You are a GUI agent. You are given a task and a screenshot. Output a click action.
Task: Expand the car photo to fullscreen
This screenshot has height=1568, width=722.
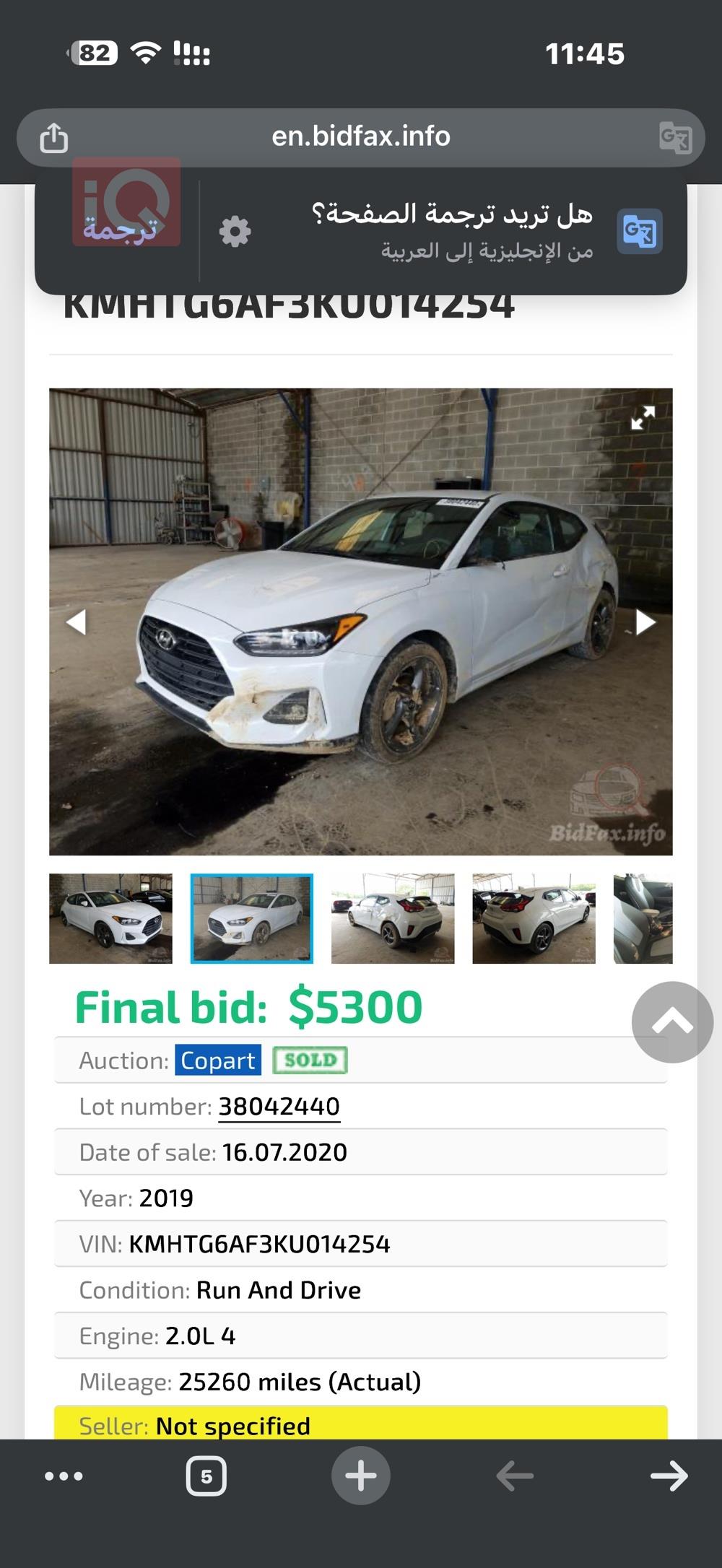click(x=643, y=417)
